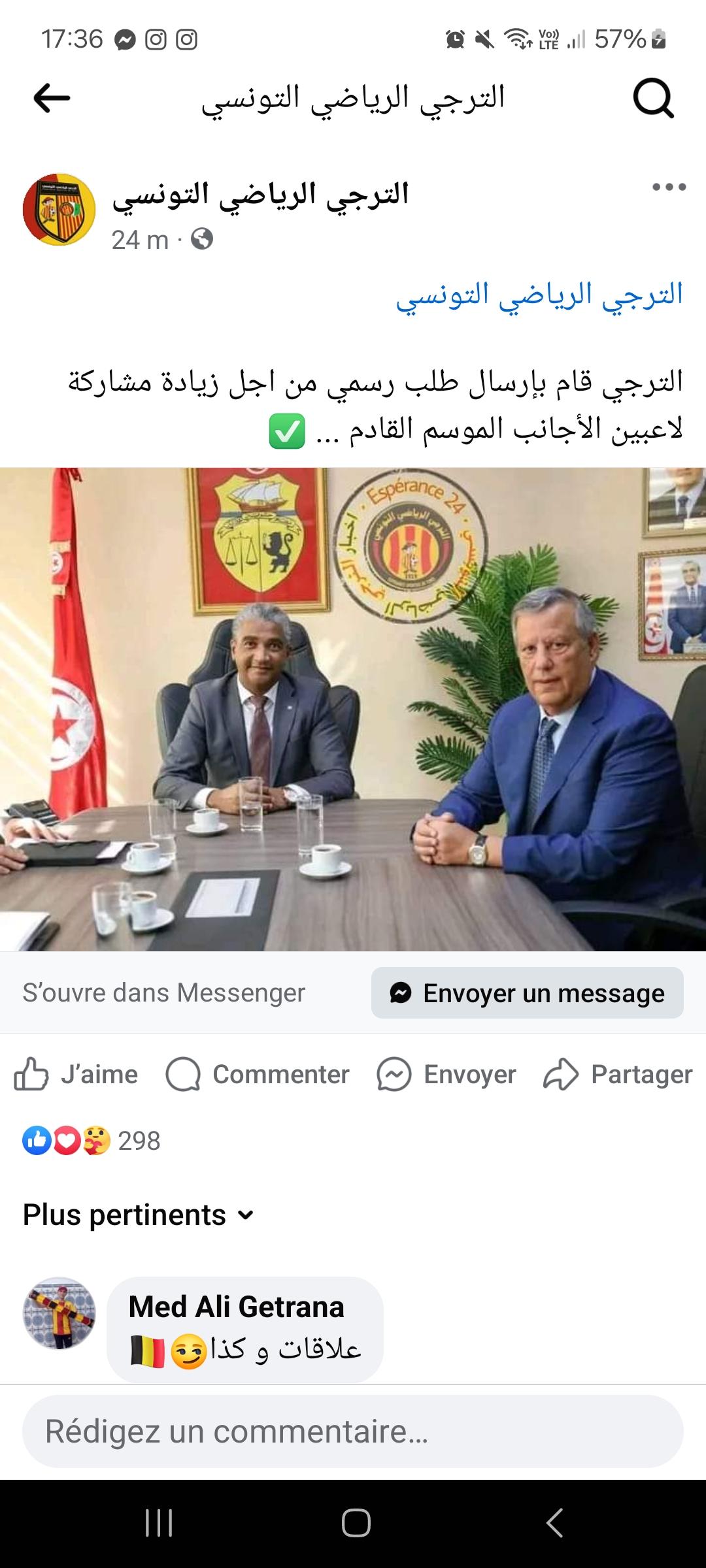
Task: Open the blue الترجي الرياضي التونسي link
Action: pos(539,295)
